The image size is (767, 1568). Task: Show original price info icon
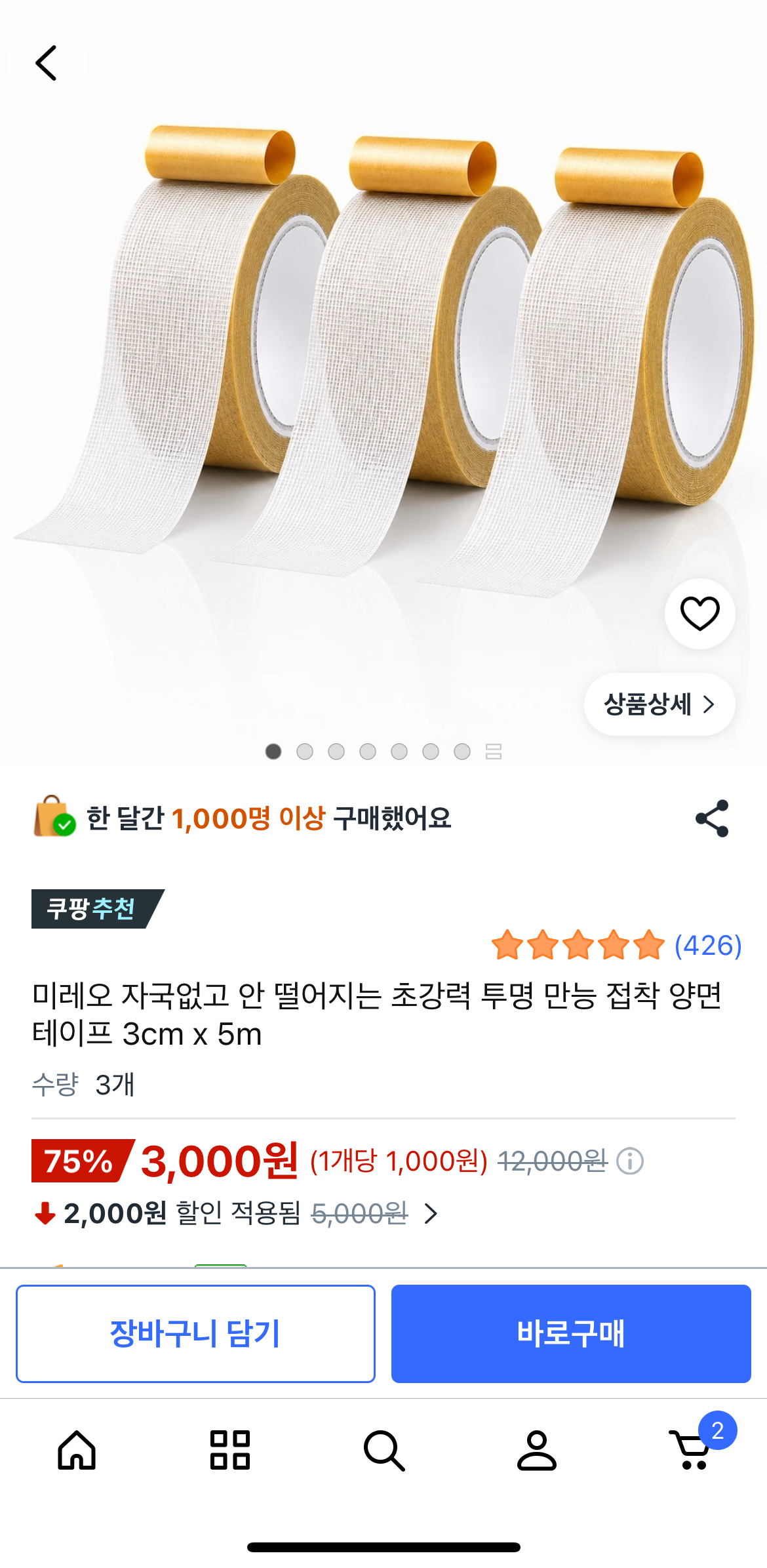630,1161
